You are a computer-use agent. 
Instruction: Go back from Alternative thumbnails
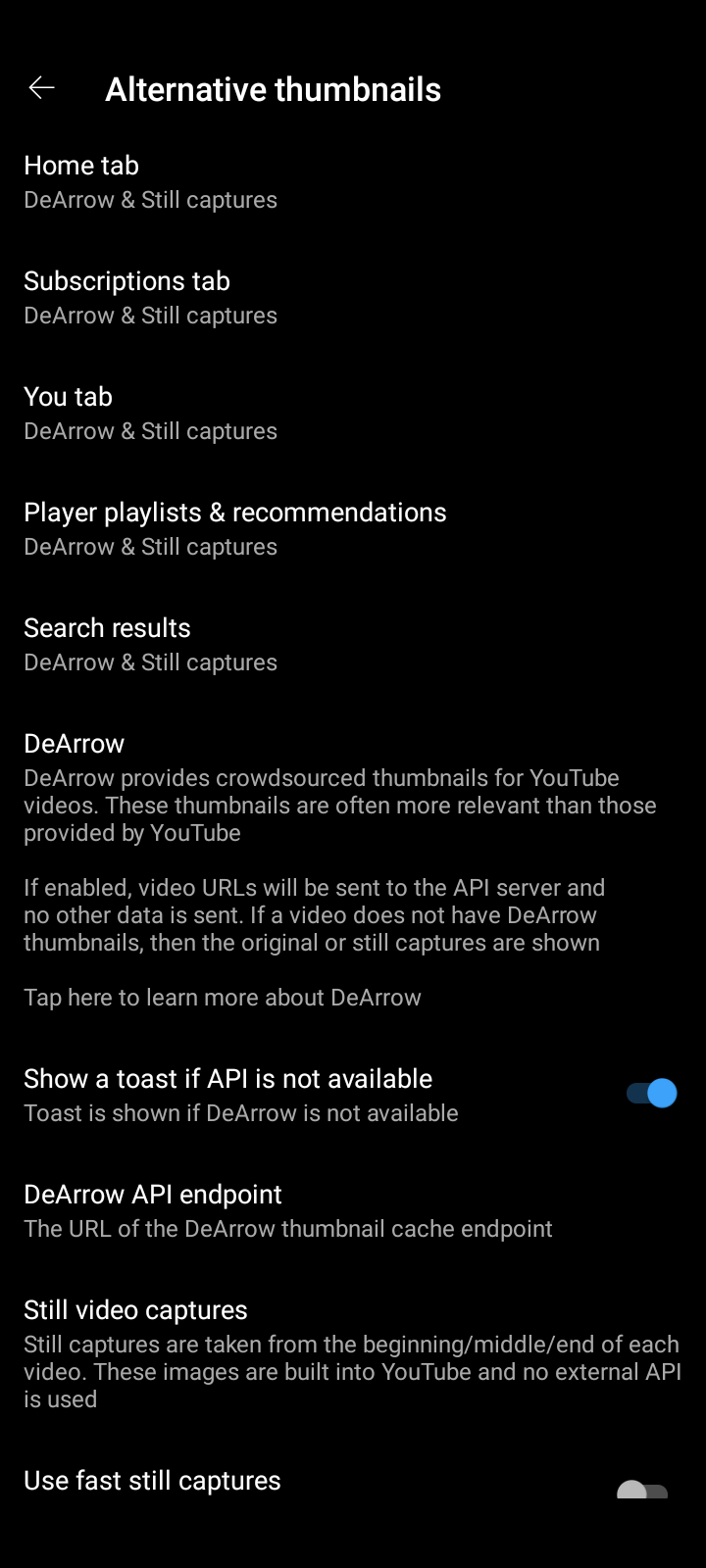[42, 88]
